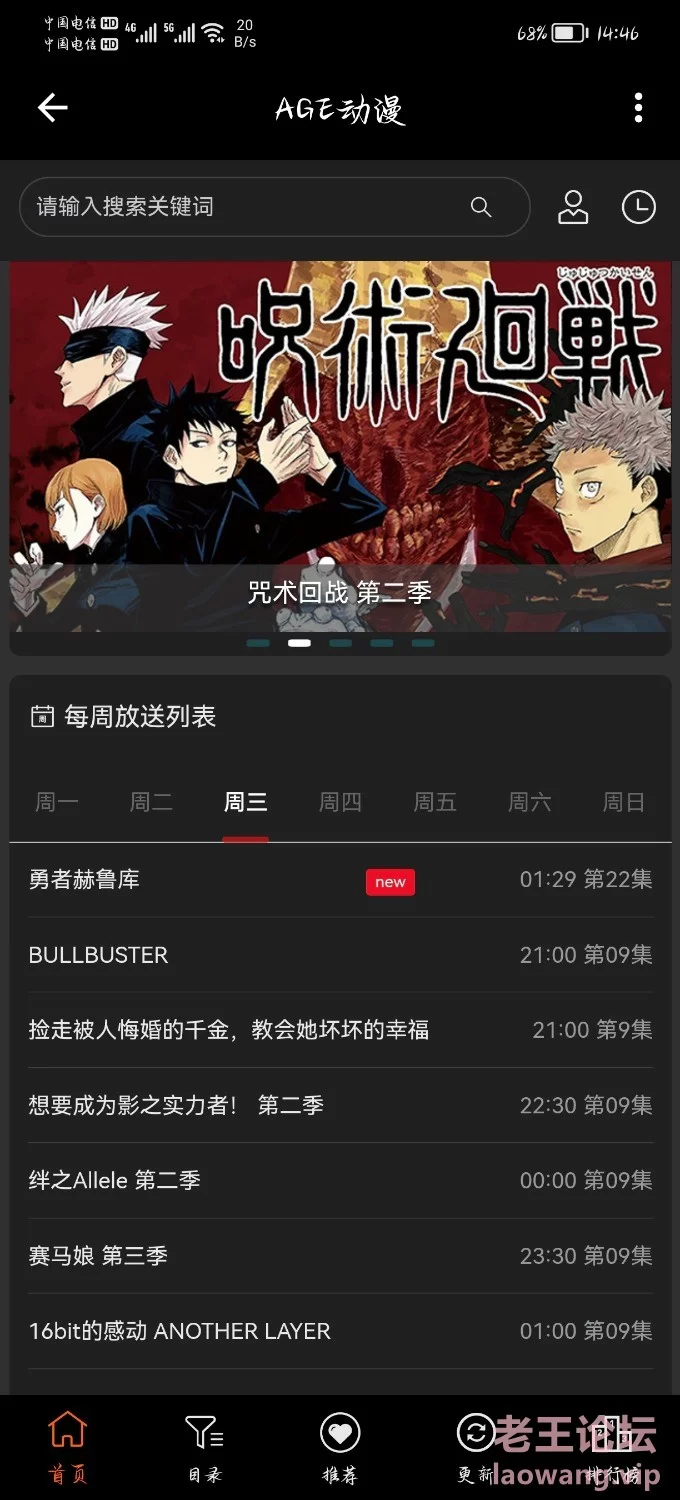The width and height of the screenshot is (680, 1500).
Task: Open 勇者赫鲁库 episode listing
Action: [340, 880]
